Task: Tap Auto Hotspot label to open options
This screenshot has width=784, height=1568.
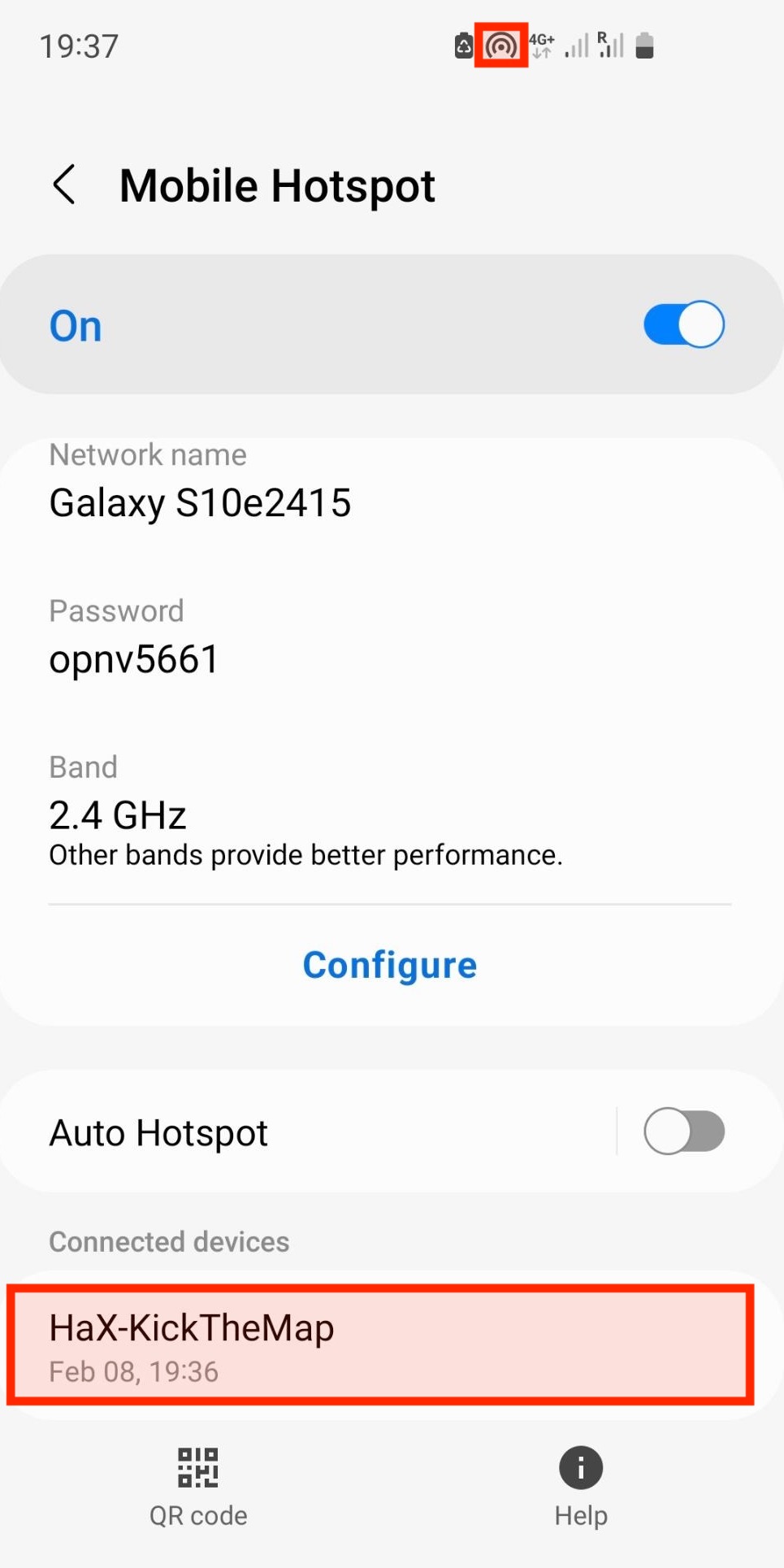Action: tap(158, 1131)
